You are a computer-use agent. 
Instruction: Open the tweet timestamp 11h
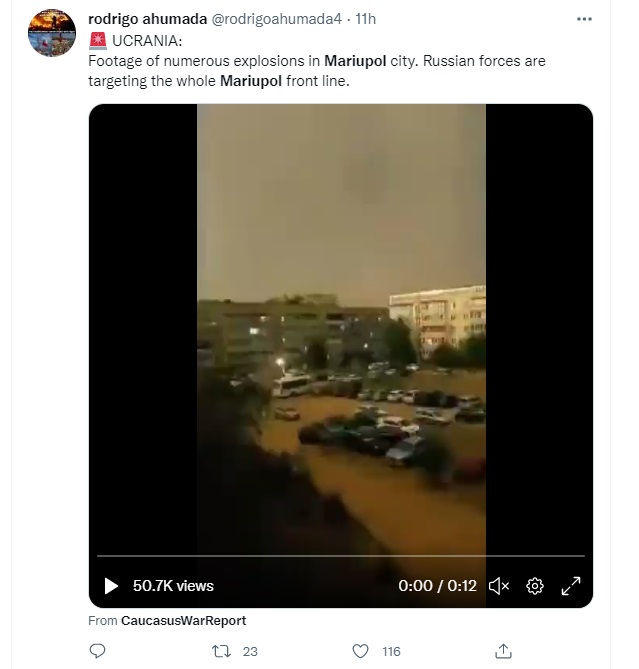click(x=365, y=19)
